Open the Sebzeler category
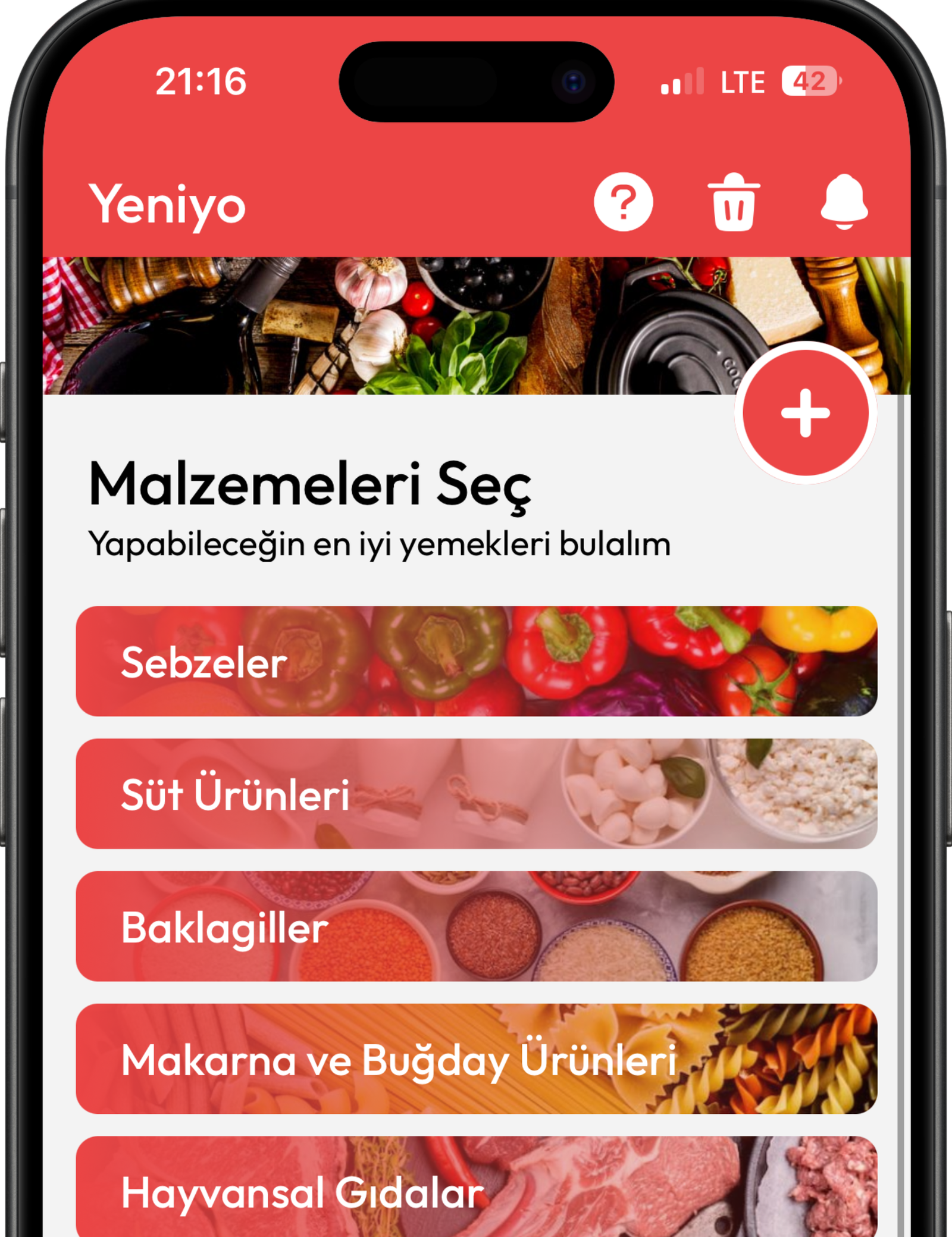The width and height of the screenshot is (952, 1237). click(476, 661)
